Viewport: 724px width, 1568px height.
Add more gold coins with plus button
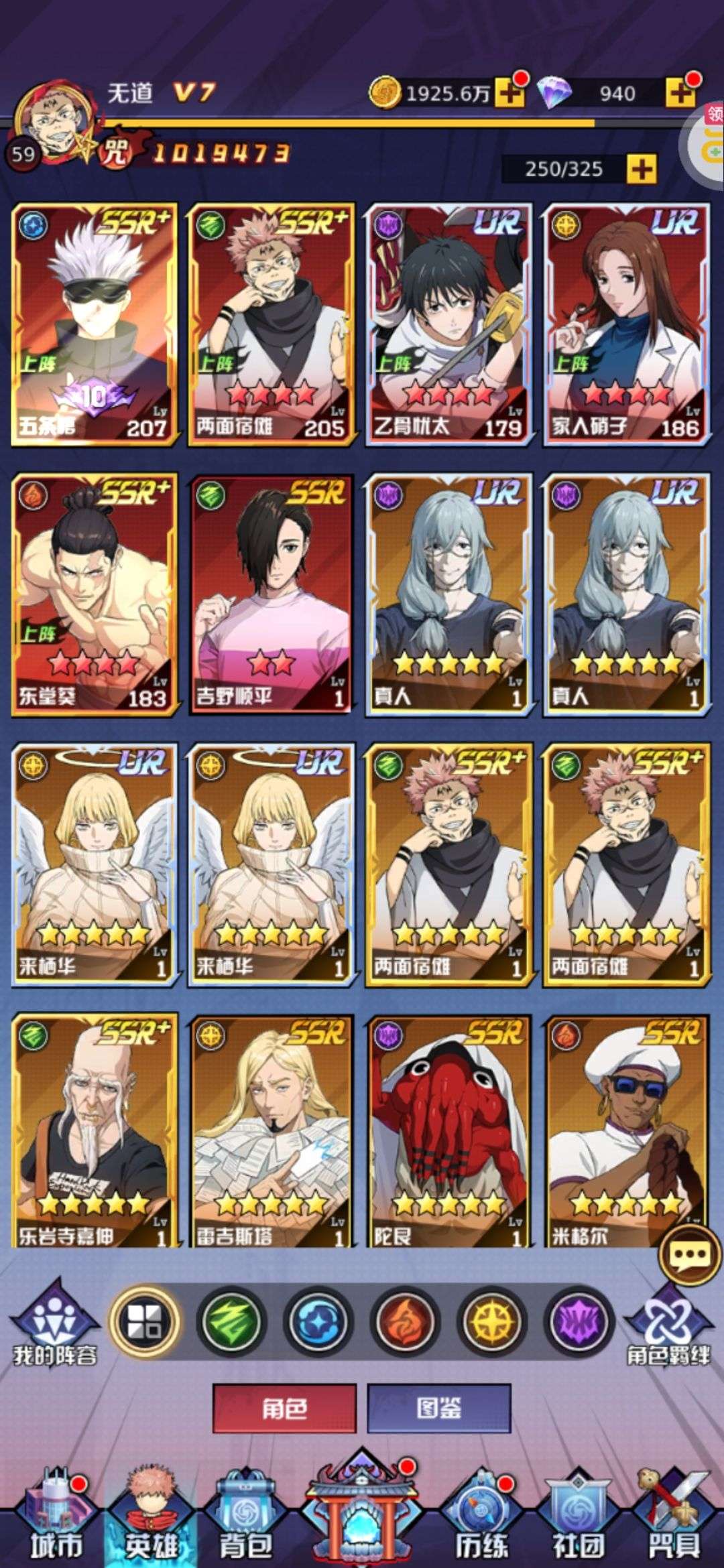pyautogui.click(x=509, y=93)
